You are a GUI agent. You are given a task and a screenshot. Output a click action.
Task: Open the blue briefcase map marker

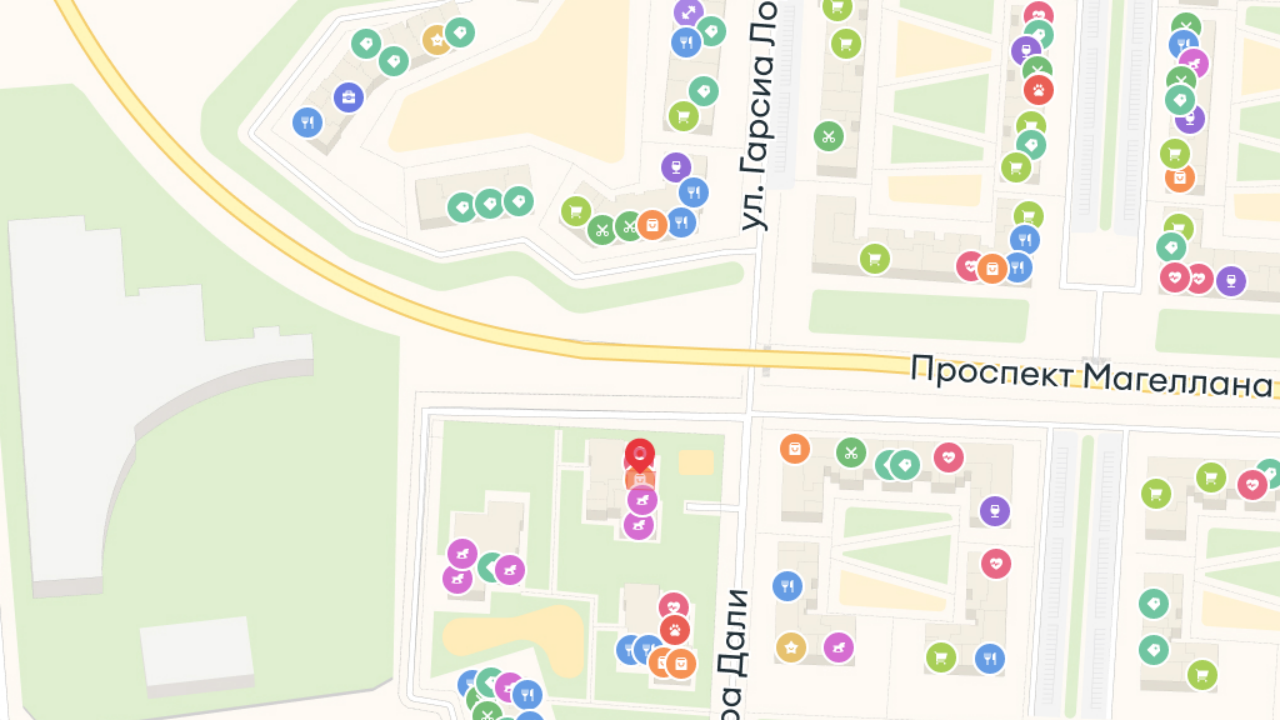pyautogui.click(x=348, y=97)
